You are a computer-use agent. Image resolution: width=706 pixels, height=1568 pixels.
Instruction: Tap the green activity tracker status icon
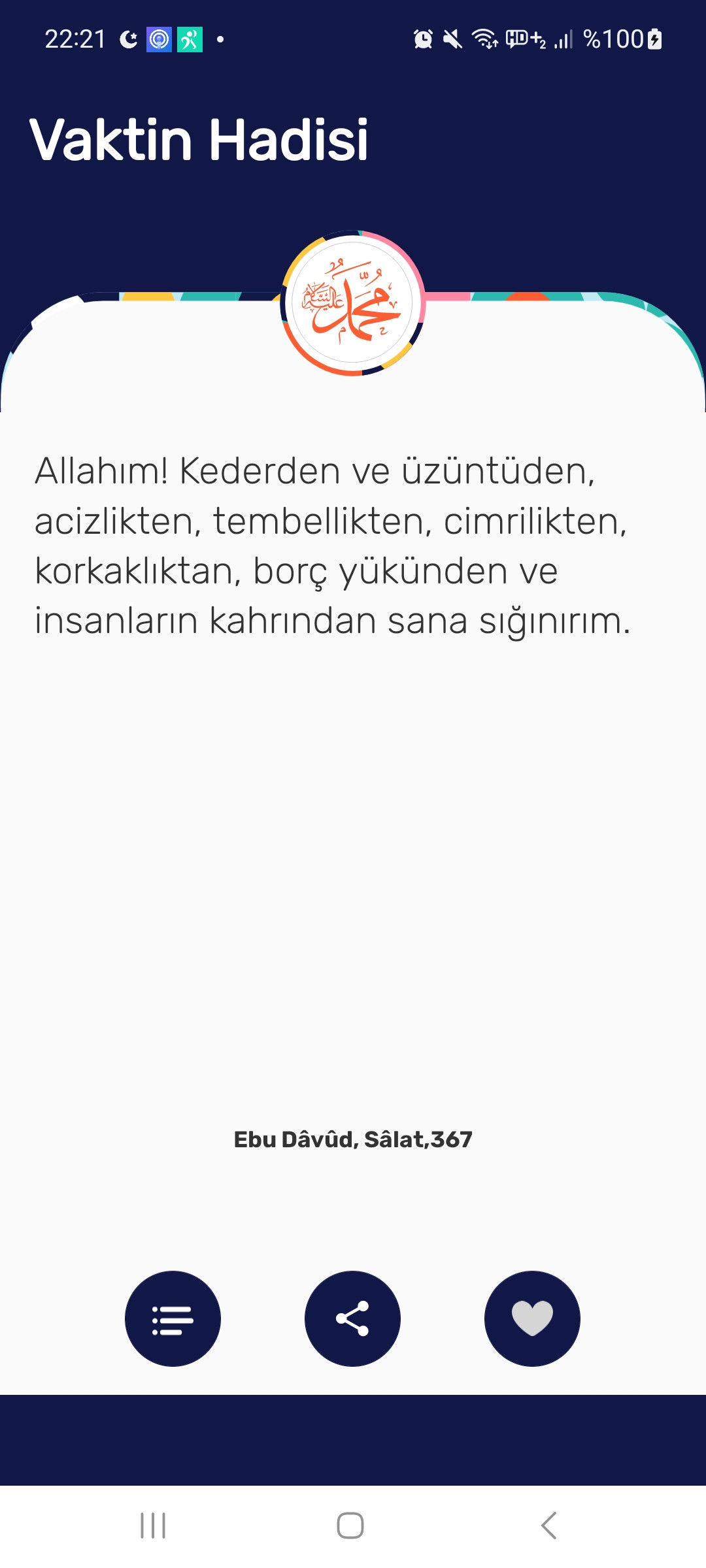[x=188, y=41]
